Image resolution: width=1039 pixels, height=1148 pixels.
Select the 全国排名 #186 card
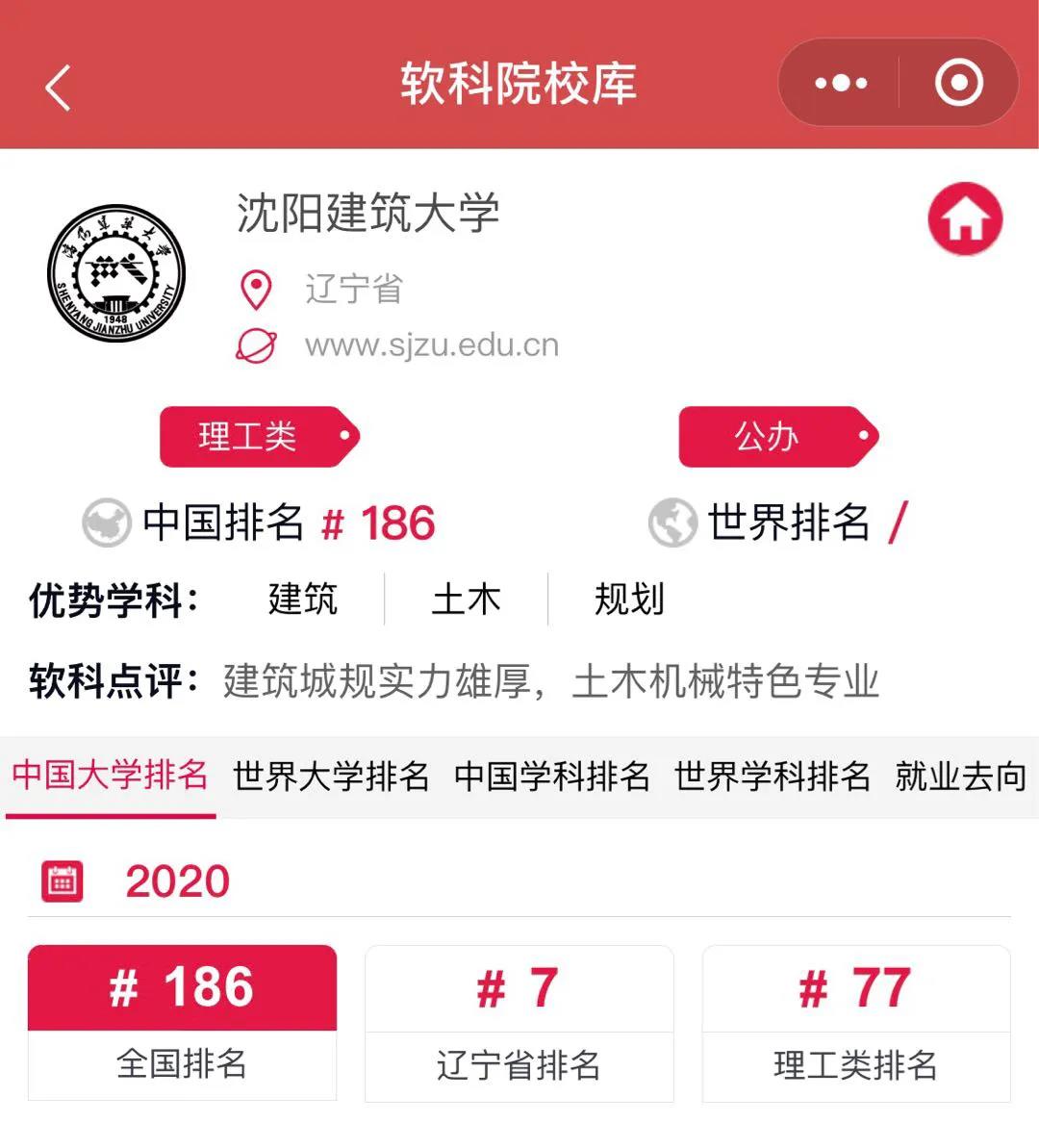pyautogui.click(x=182, y=1022)
